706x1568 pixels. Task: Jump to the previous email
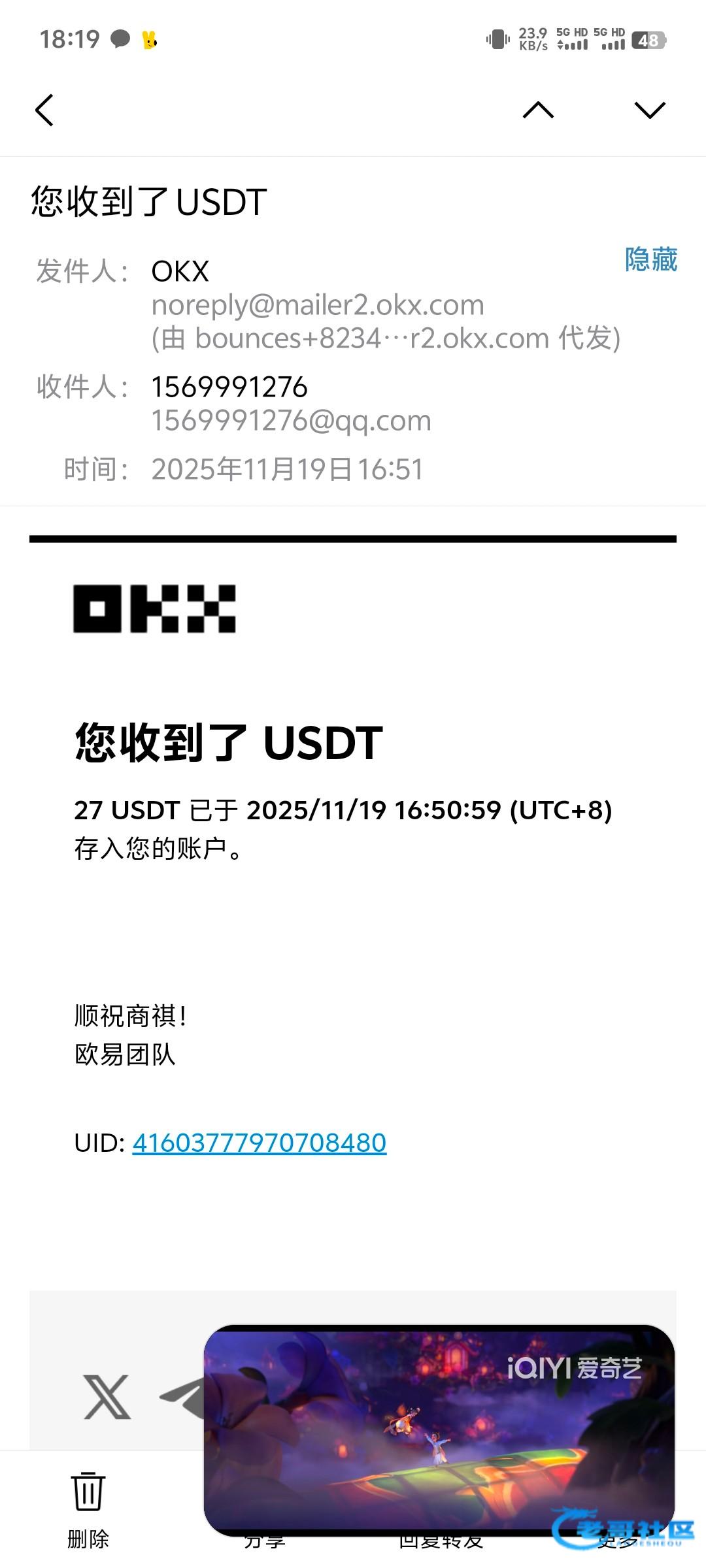538,110
